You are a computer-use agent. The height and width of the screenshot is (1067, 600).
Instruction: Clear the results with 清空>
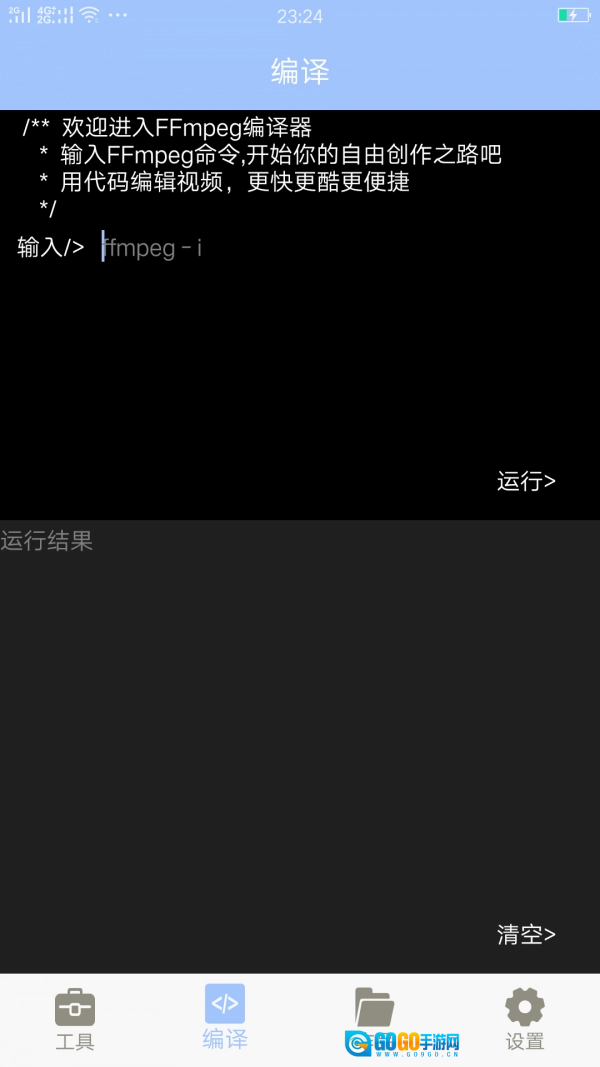(x=526, y=934)
